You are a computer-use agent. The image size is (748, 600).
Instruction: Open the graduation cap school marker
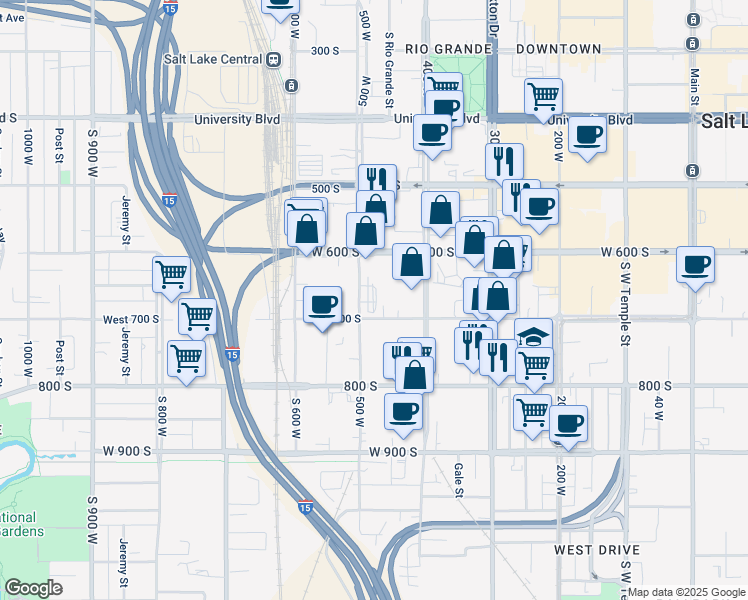click(534, 335)
